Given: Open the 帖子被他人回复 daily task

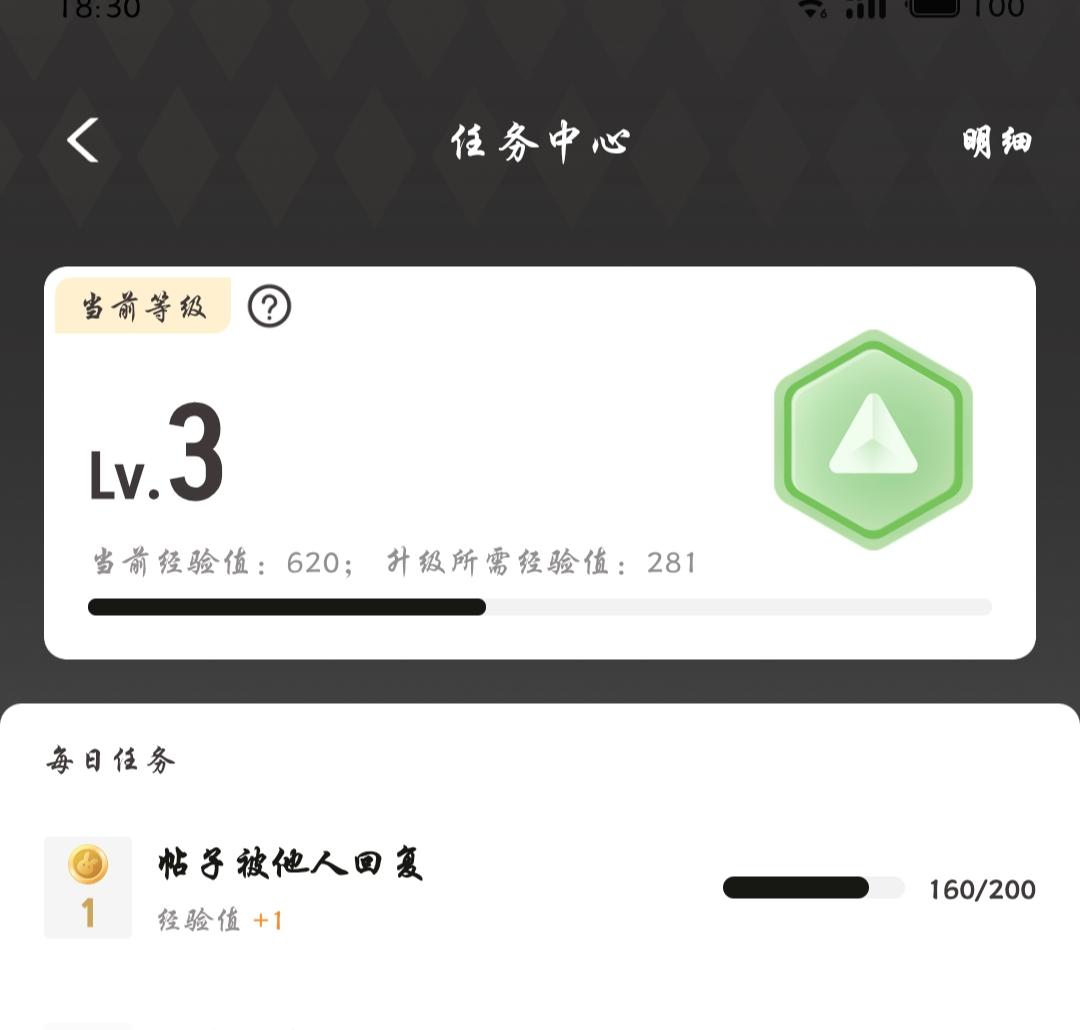Looking at the screenshot, I should 290,863.
